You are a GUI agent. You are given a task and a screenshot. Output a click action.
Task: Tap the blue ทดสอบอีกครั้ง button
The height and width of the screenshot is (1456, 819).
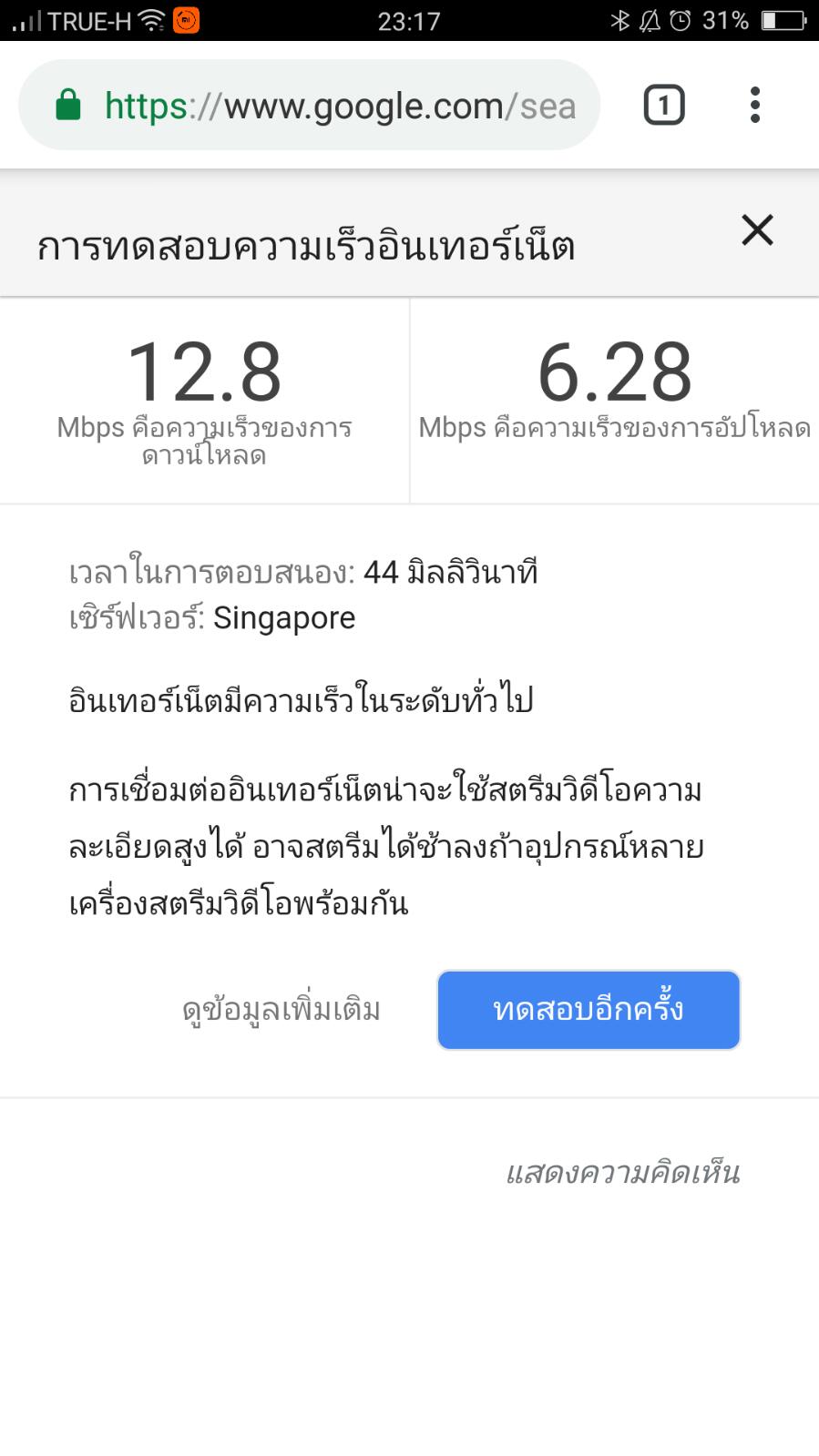[589, 1010]
